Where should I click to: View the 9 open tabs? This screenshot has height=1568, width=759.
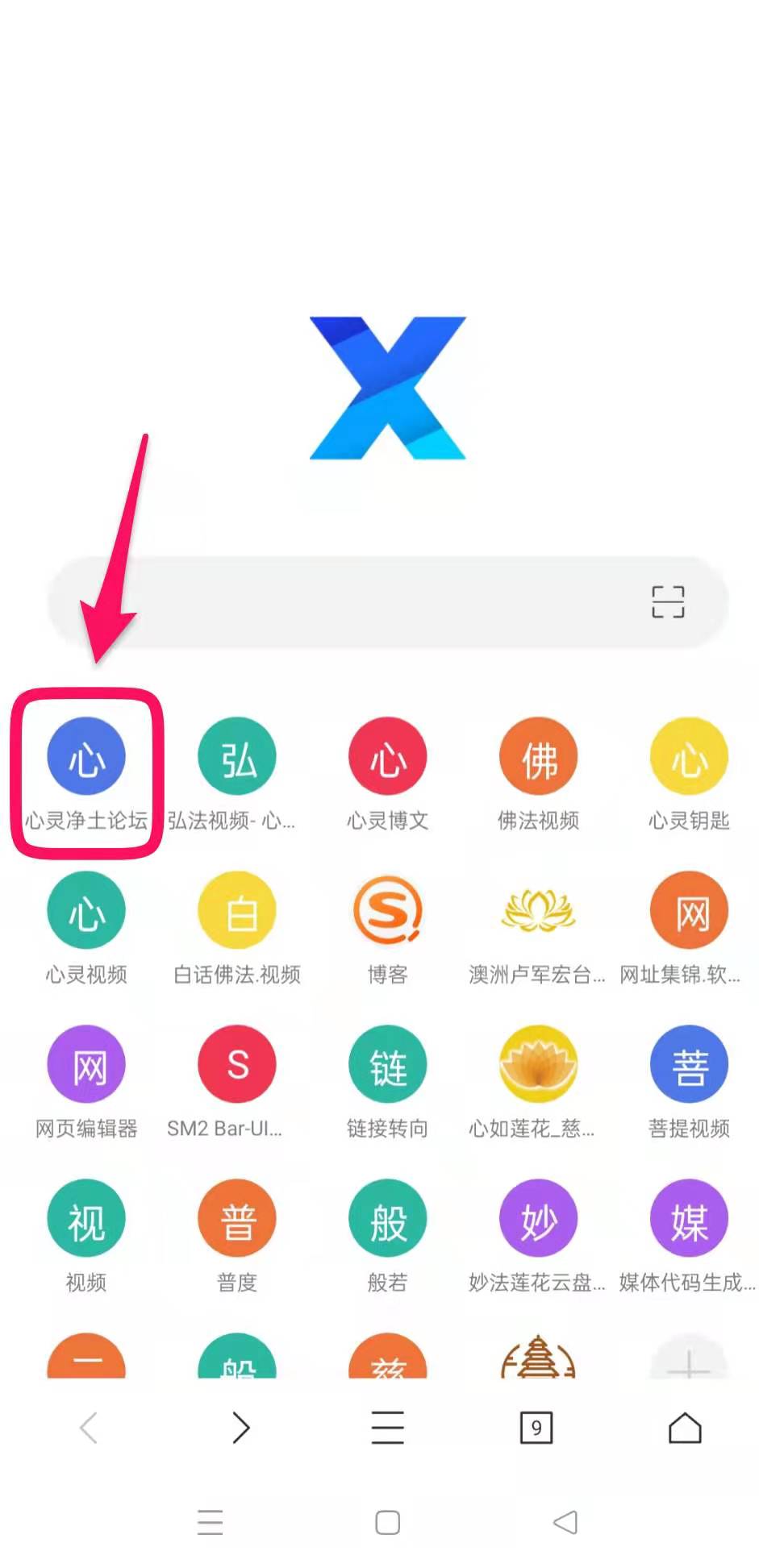[536, 1428]
